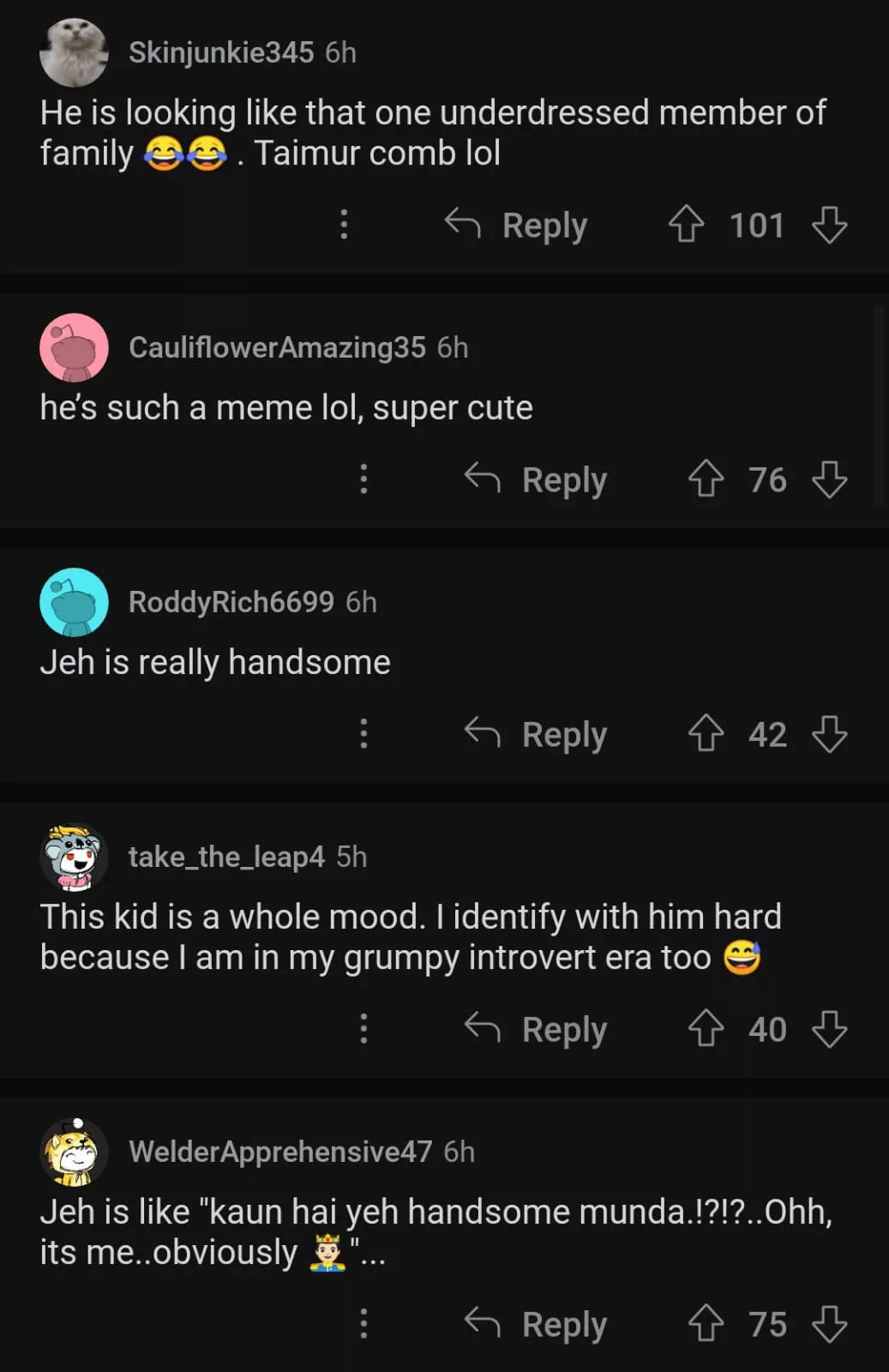
Task: View Skinjunkie345's profile via username
Action: click(221, 52)
